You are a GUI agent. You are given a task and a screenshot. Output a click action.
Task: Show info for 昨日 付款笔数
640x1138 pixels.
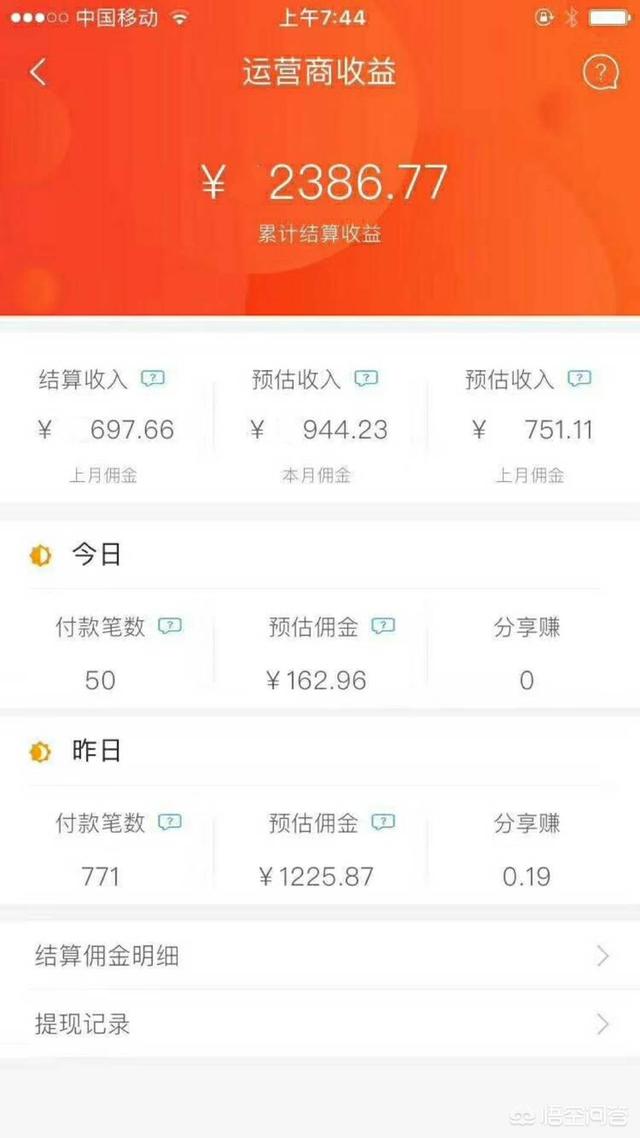[170, 823]
